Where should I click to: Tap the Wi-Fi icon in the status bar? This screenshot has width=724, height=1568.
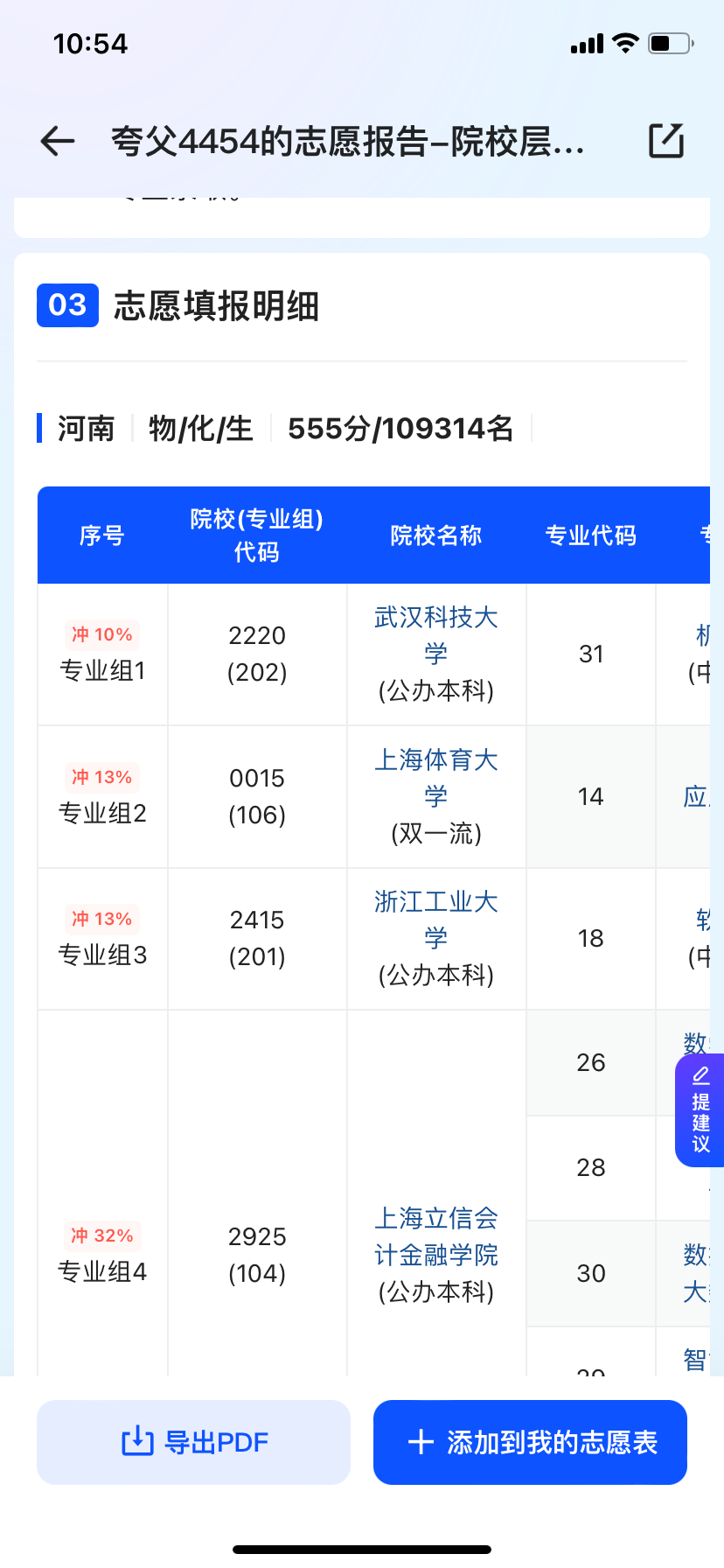[x=624, y=42]
